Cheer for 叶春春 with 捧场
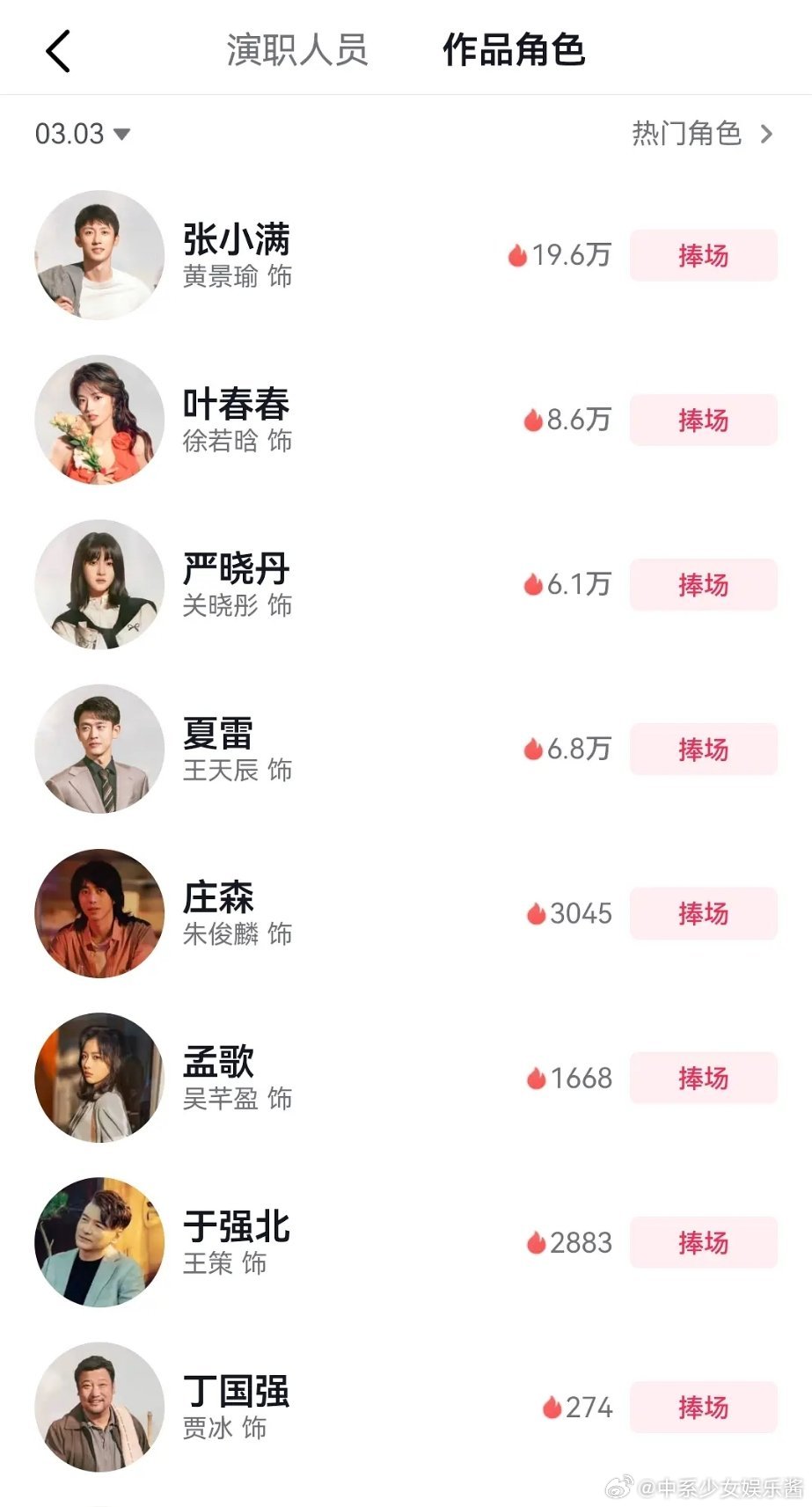 tap(703, 420)
